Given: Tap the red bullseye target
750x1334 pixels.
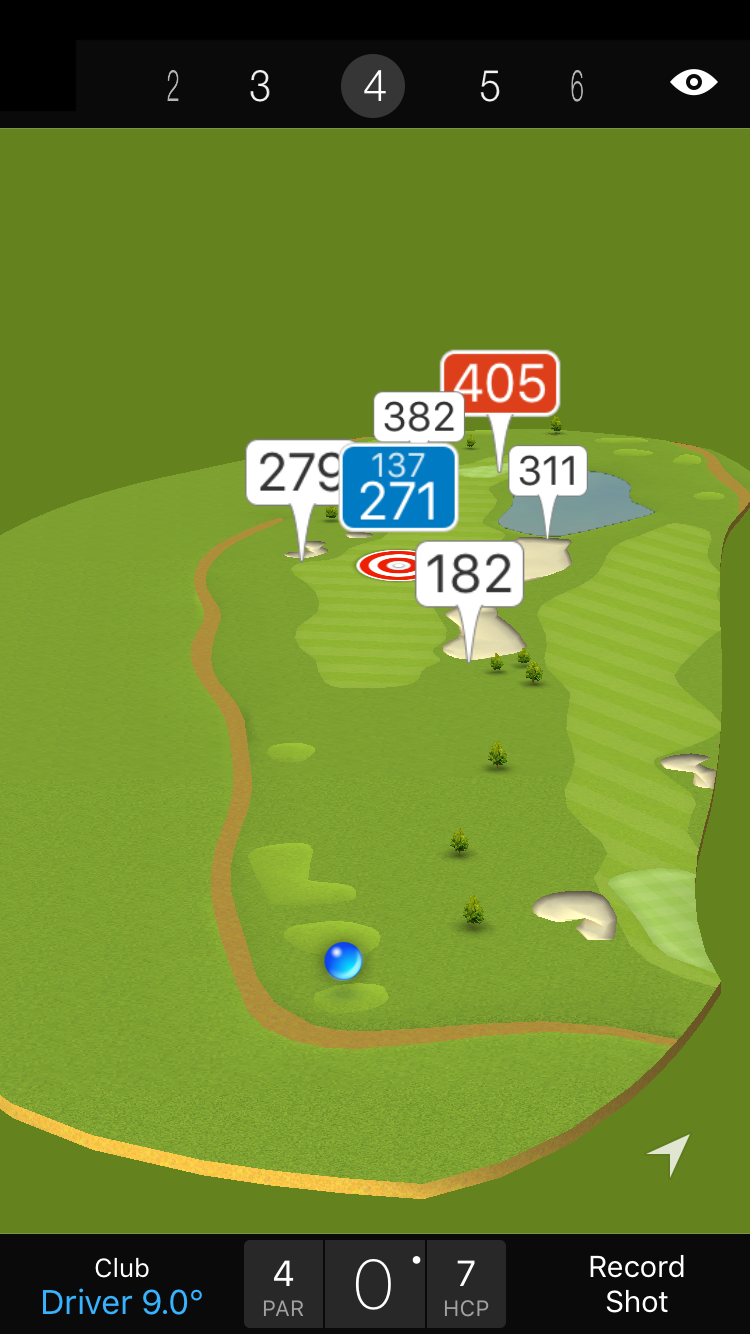Looking at the screenshot, I should pyautogui.click(x=390, y=565).
